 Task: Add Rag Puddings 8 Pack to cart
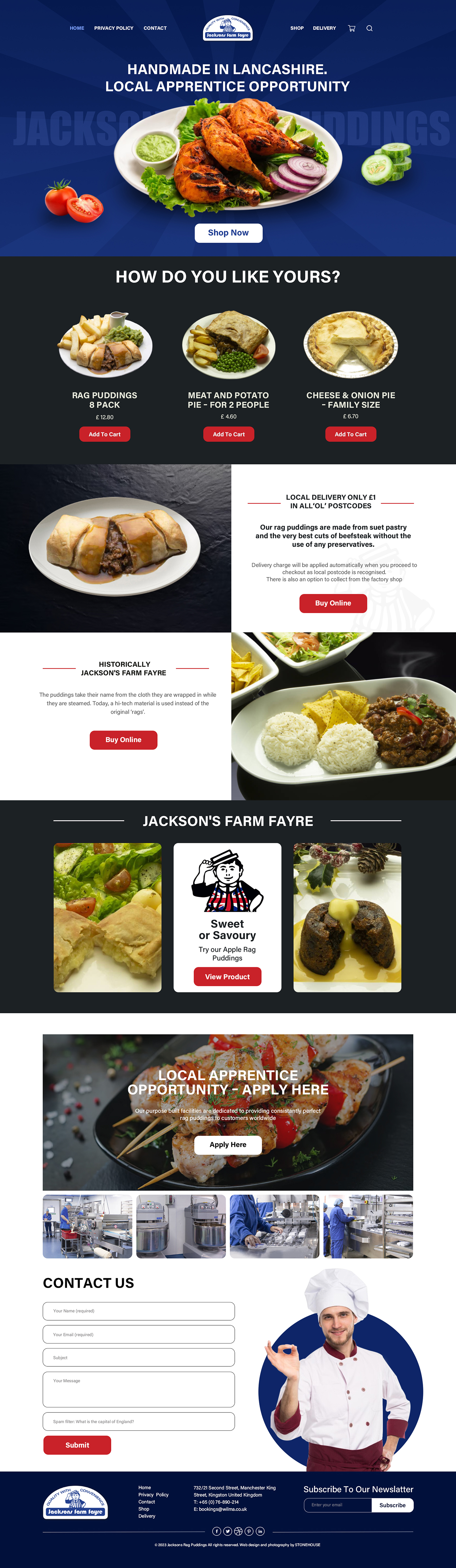[x=105, y=434]
